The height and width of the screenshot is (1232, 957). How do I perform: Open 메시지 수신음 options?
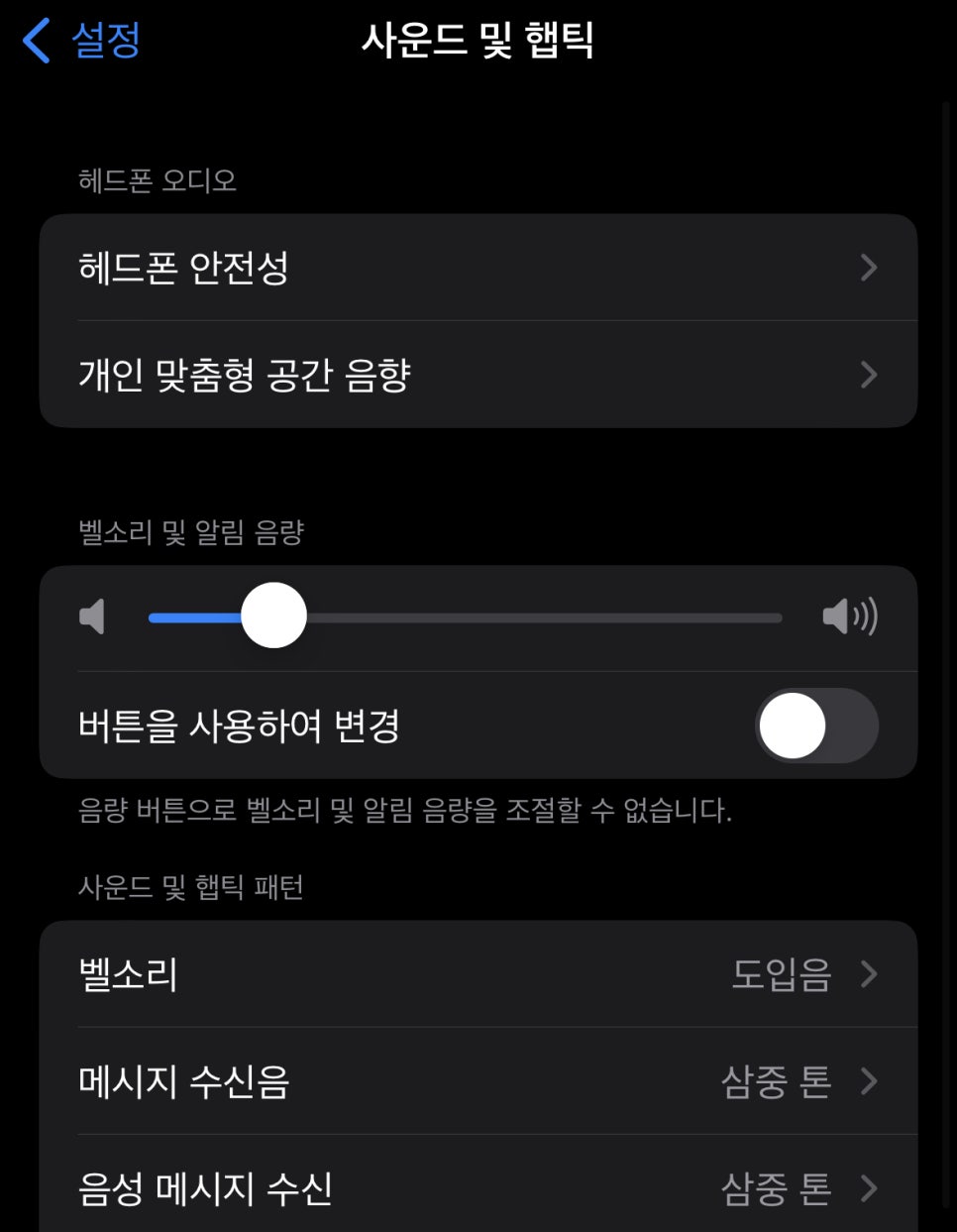[x=478, y=1081]
